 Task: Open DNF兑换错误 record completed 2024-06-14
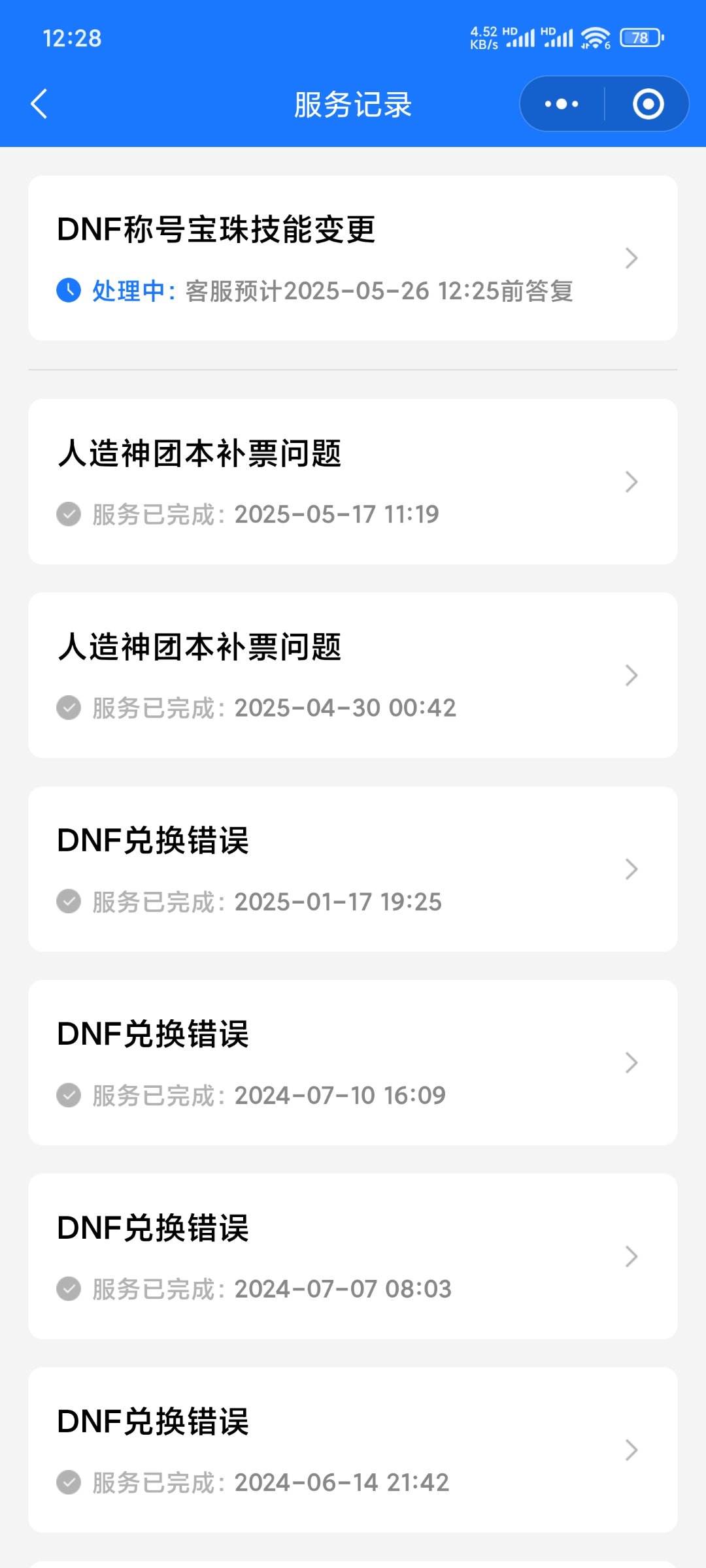point(353,1450)
